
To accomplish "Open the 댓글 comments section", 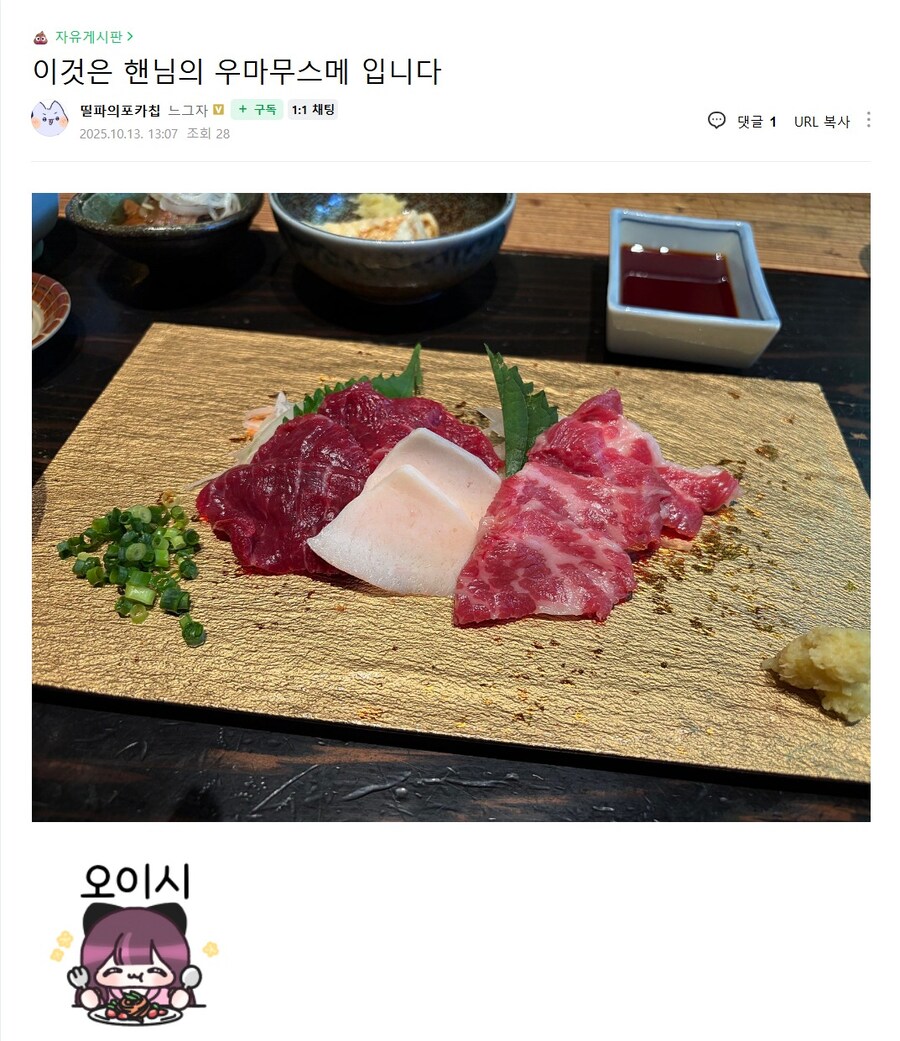I will pyautogui.click(x=743, y=121).
